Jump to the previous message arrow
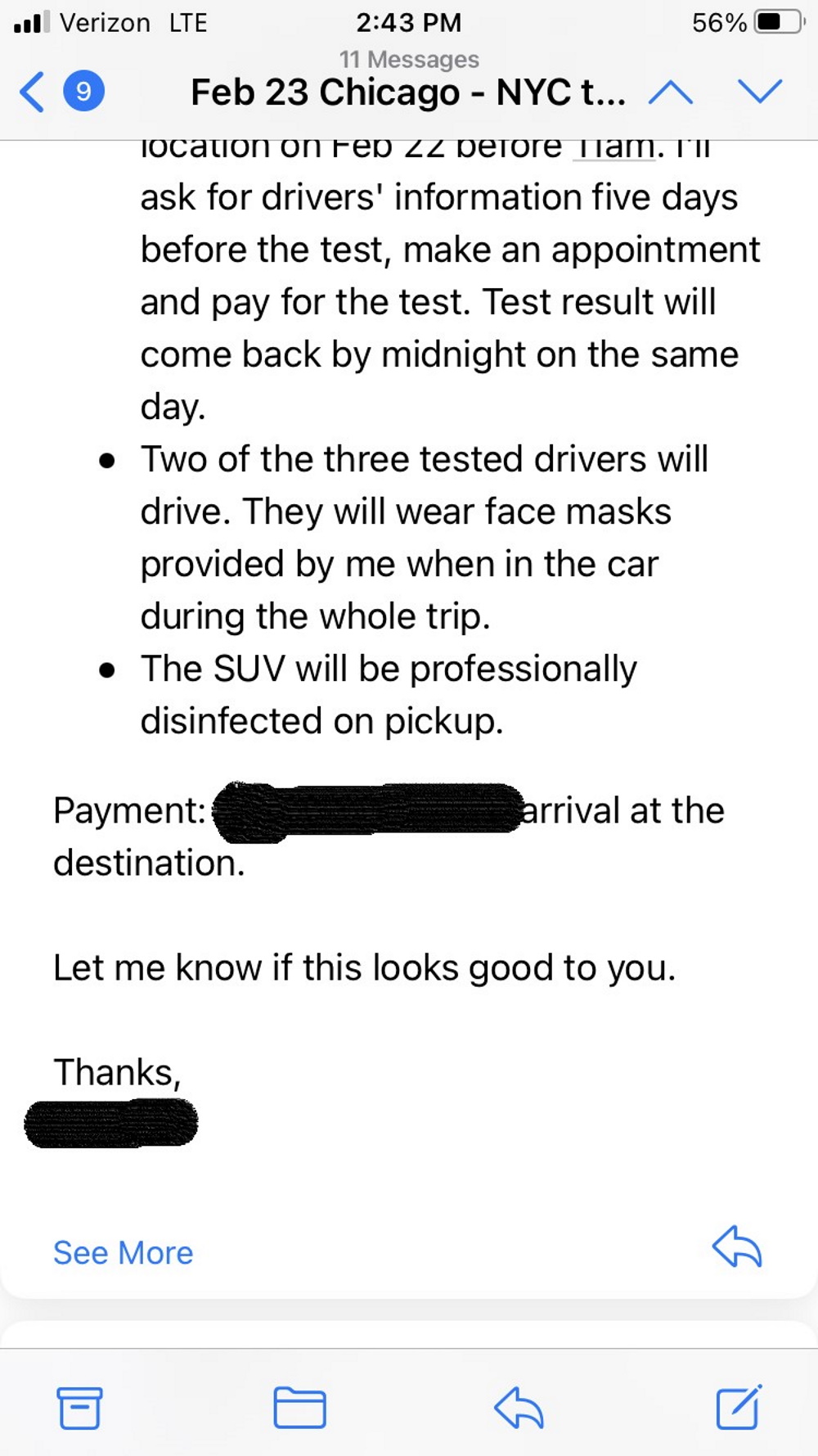The height and width of the screenshot is (1456, 818). (670, 92)
